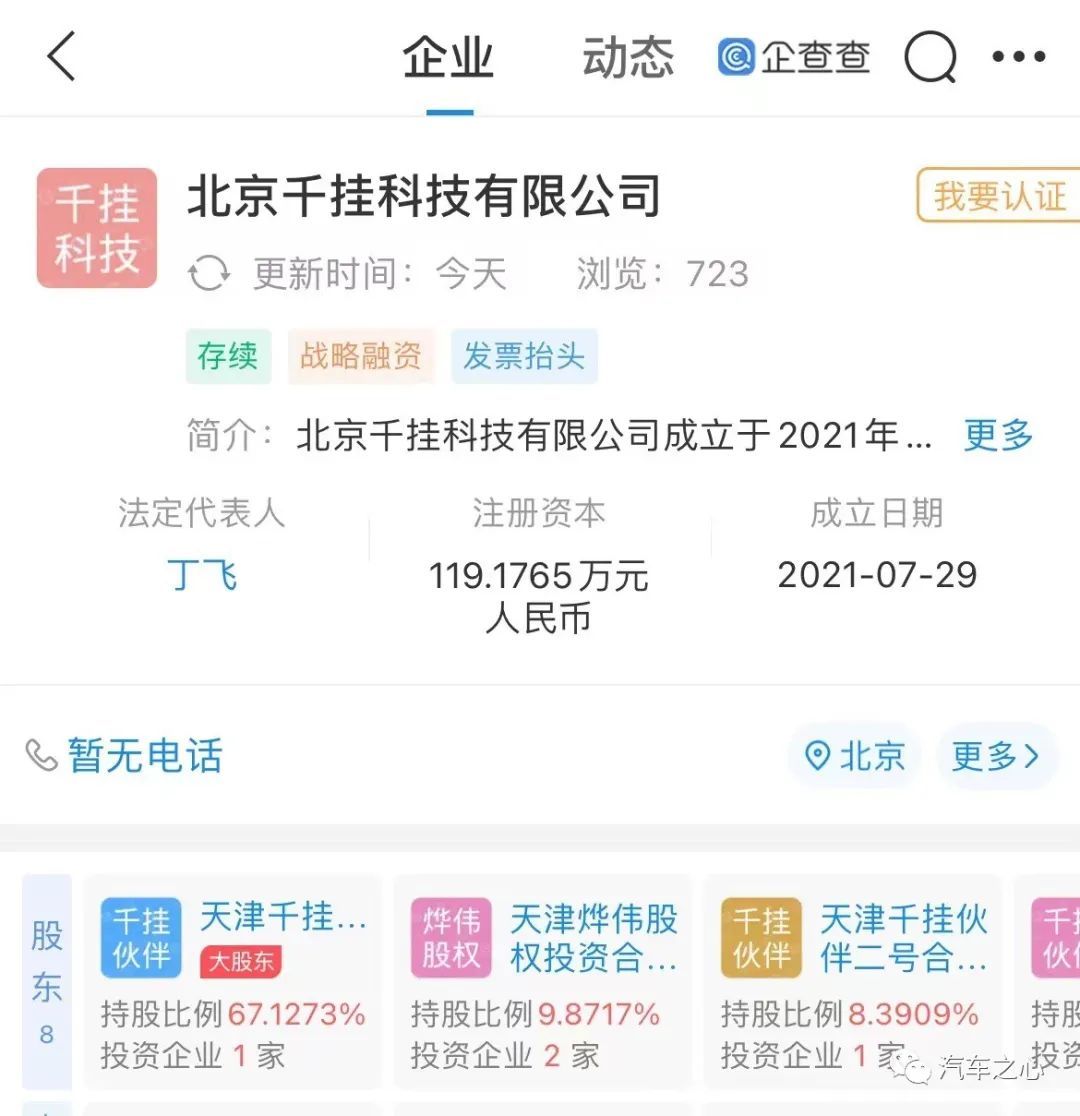Screen dimensions: 1080x1116
Task: Tap the 发票抬头 tag
Action: tap(524, 356)
